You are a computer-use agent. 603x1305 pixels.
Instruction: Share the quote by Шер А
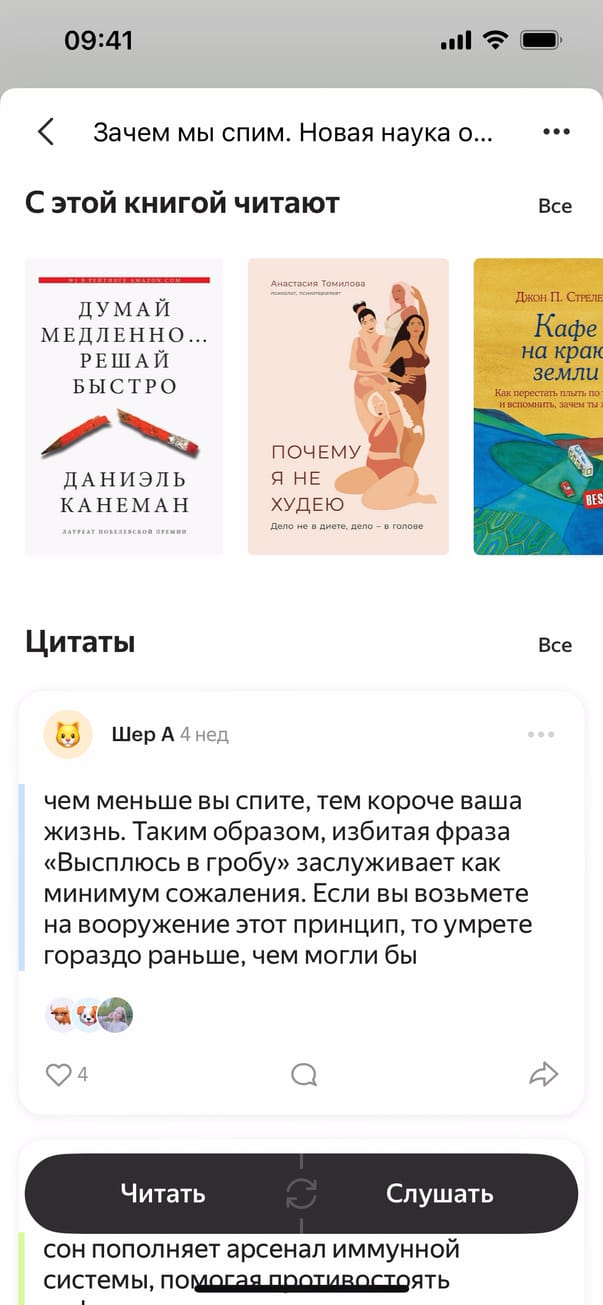click(543, 1075)
